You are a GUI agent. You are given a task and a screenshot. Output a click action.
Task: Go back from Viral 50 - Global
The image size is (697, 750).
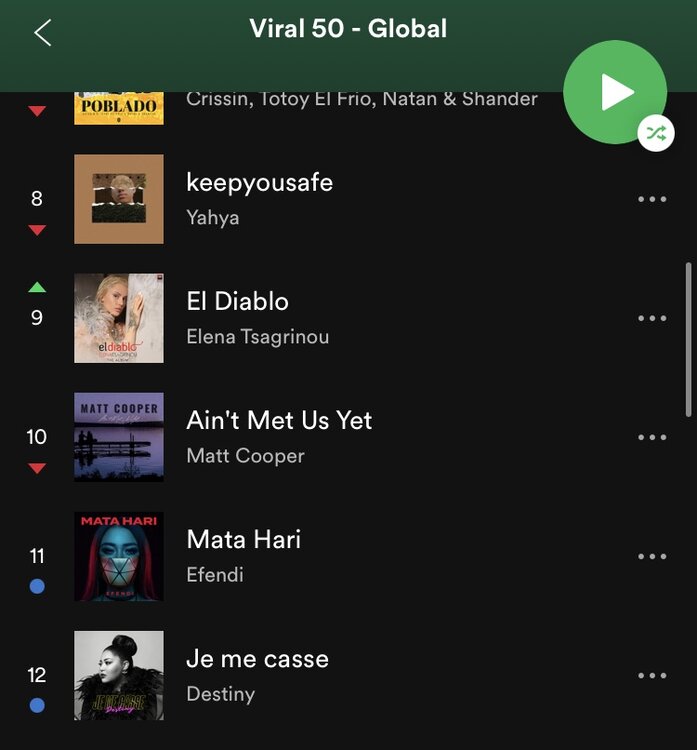coord(42,31)
